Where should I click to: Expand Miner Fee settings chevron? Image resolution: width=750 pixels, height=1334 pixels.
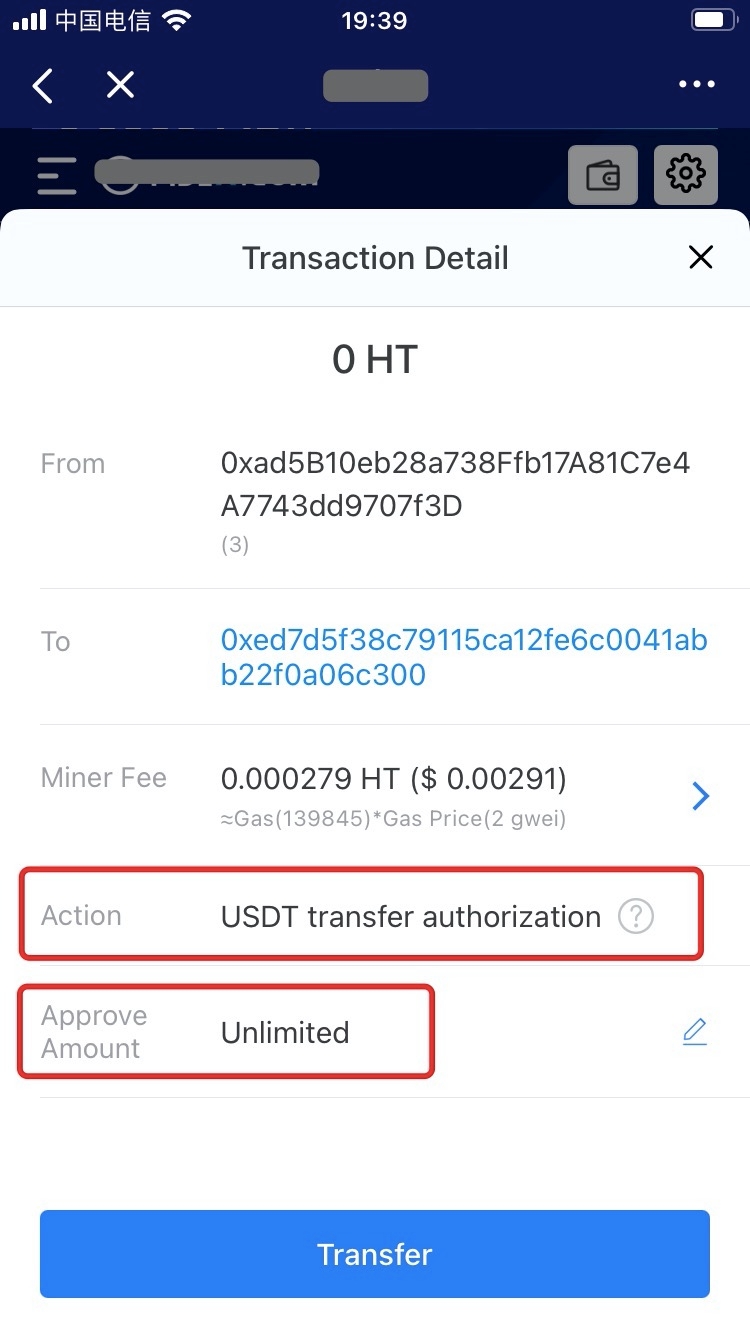click(701, 796)
